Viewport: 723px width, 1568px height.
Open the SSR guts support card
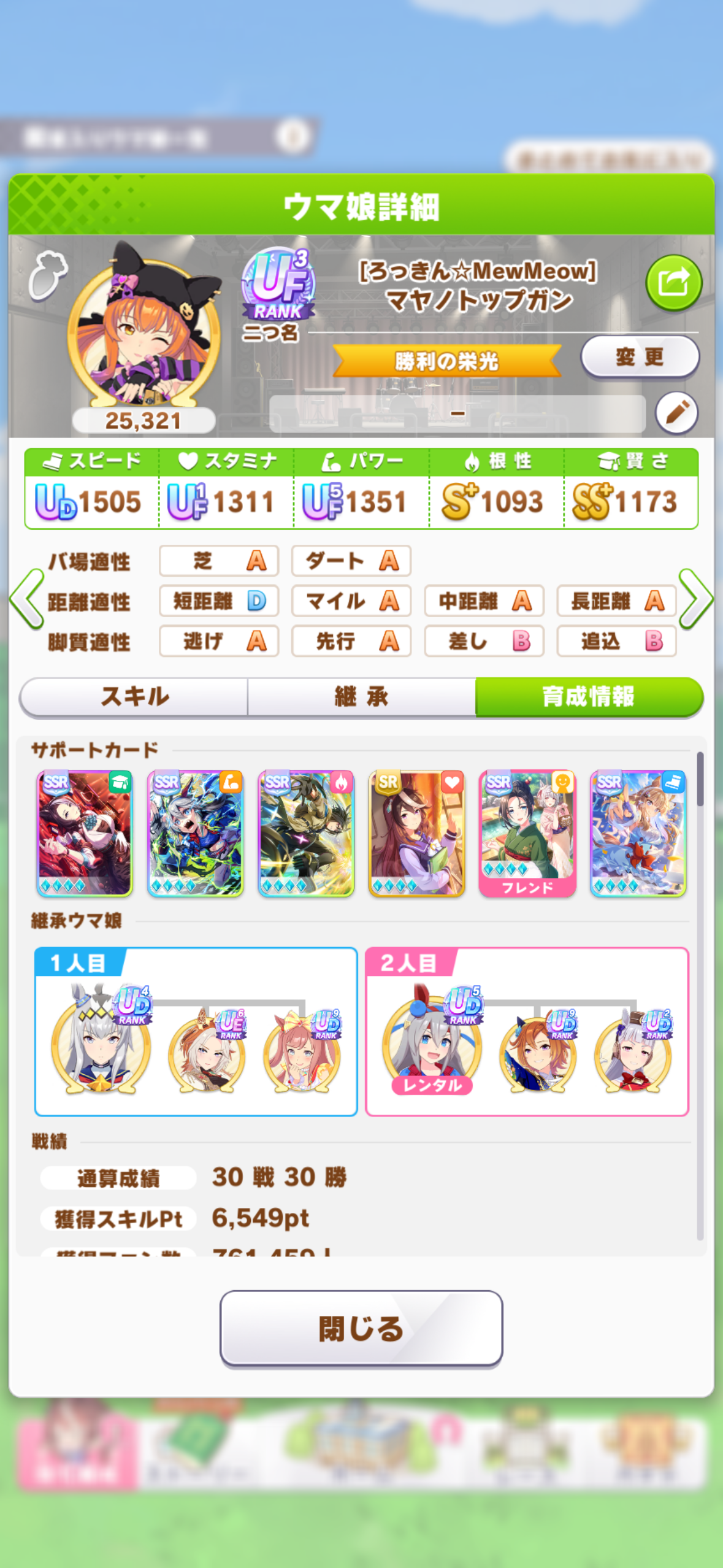[x=306, y=833]
